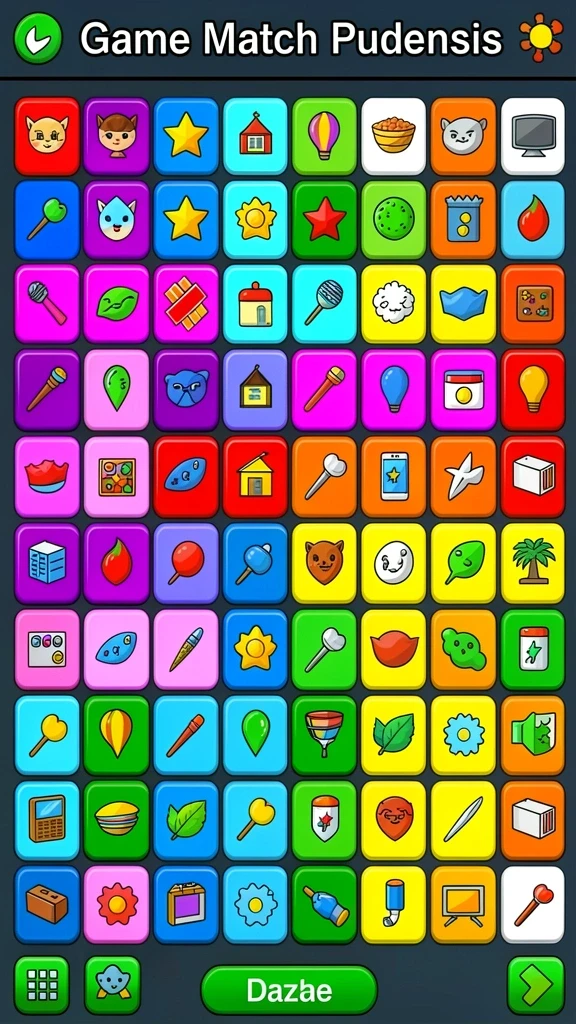The height and width of the screenshot is (1024, 576).
Task: Tap the blue star character button
Action: (112, 985)
